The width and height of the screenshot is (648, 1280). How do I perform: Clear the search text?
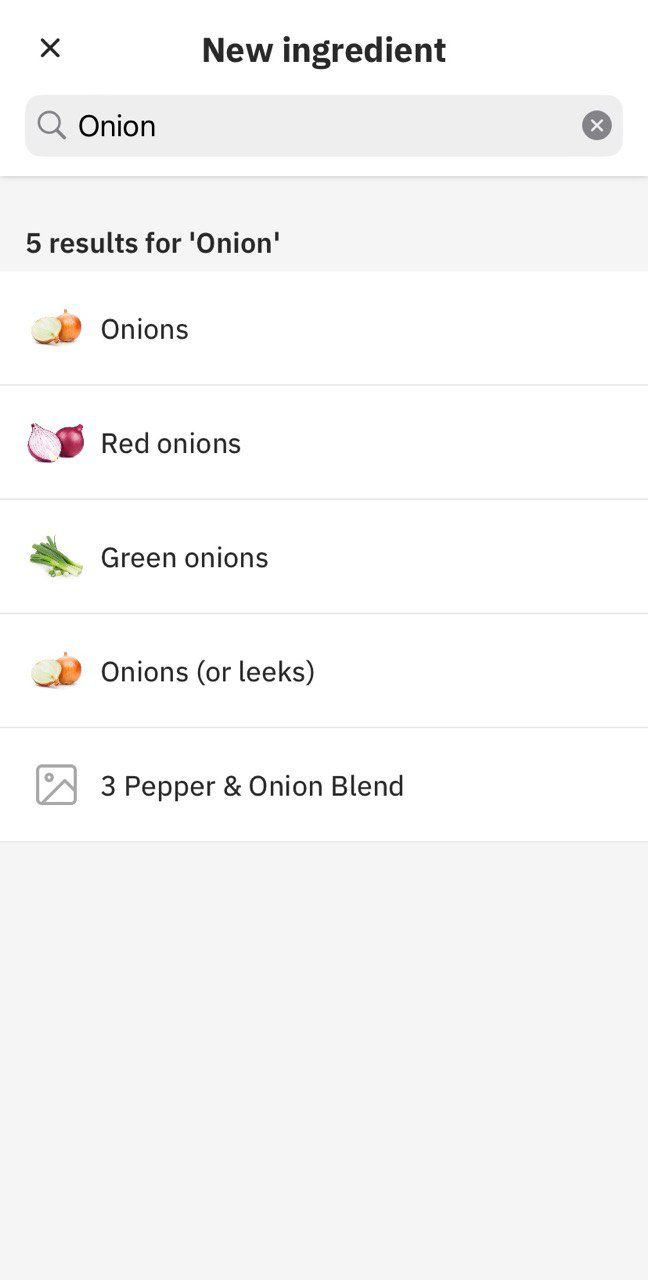[x=597, y=126]
